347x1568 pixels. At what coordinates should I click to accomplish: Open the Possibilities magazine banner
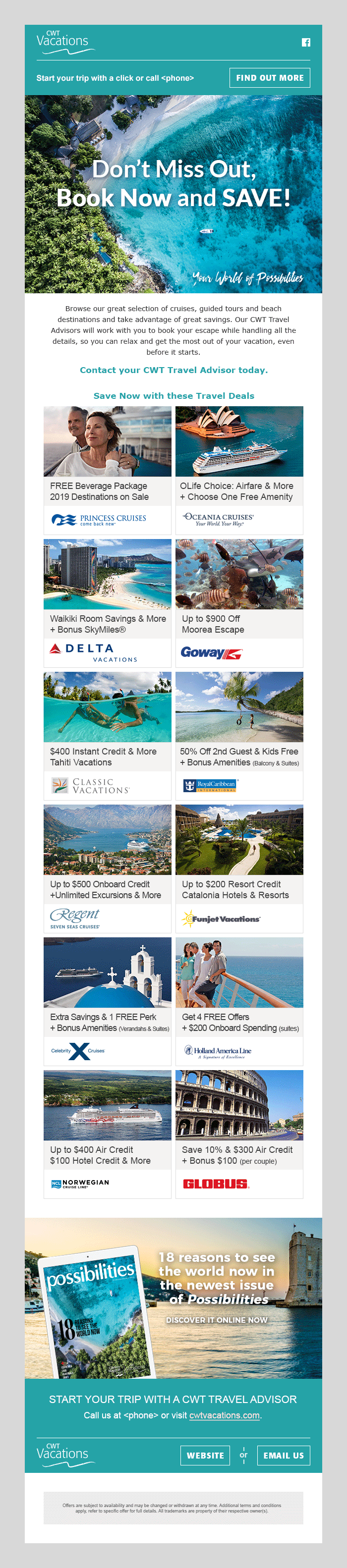click(x=173, y=1298)
